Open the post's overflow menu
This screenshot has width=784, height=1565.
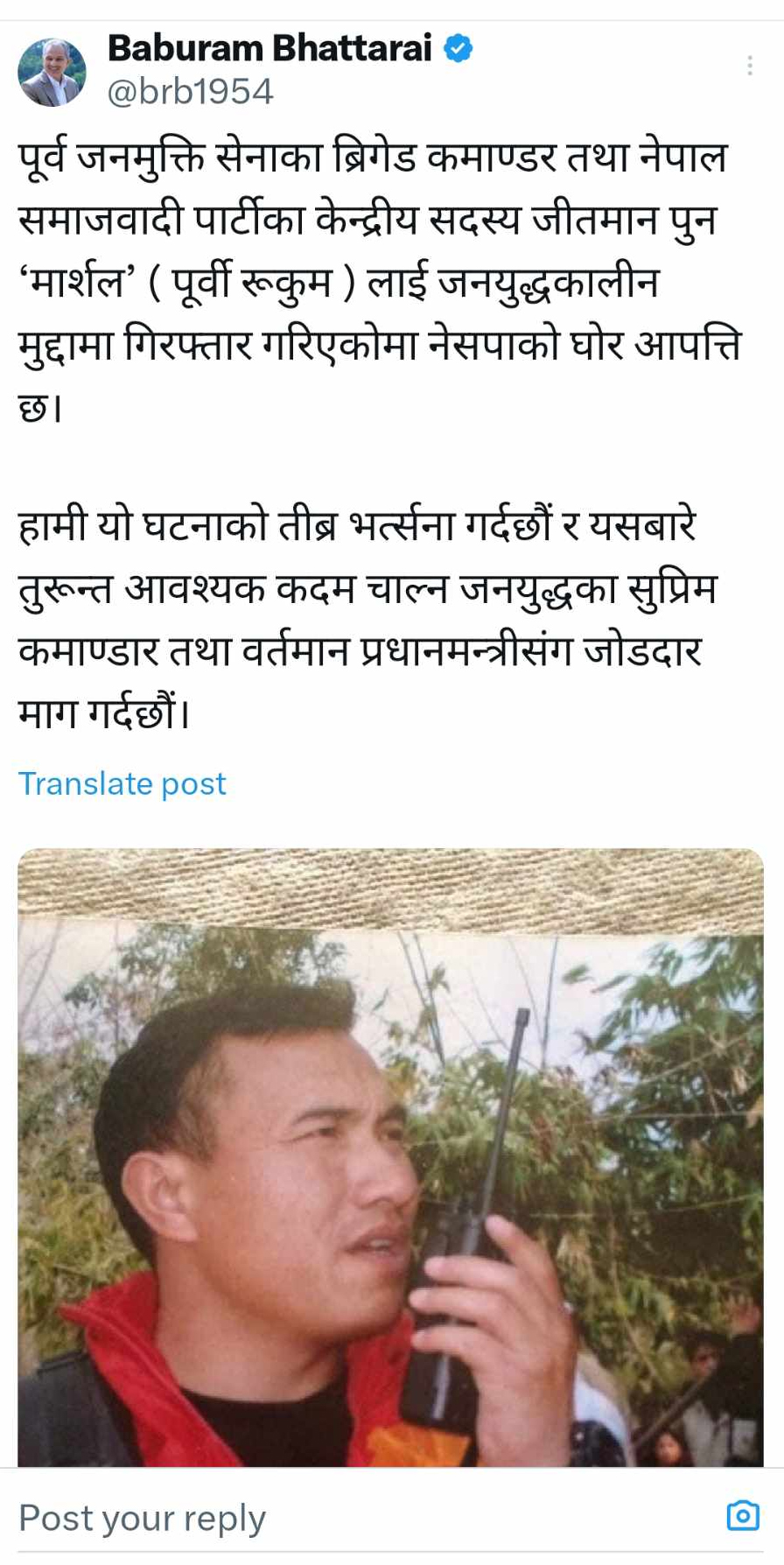pyautogui.click(x=750, y=66)
